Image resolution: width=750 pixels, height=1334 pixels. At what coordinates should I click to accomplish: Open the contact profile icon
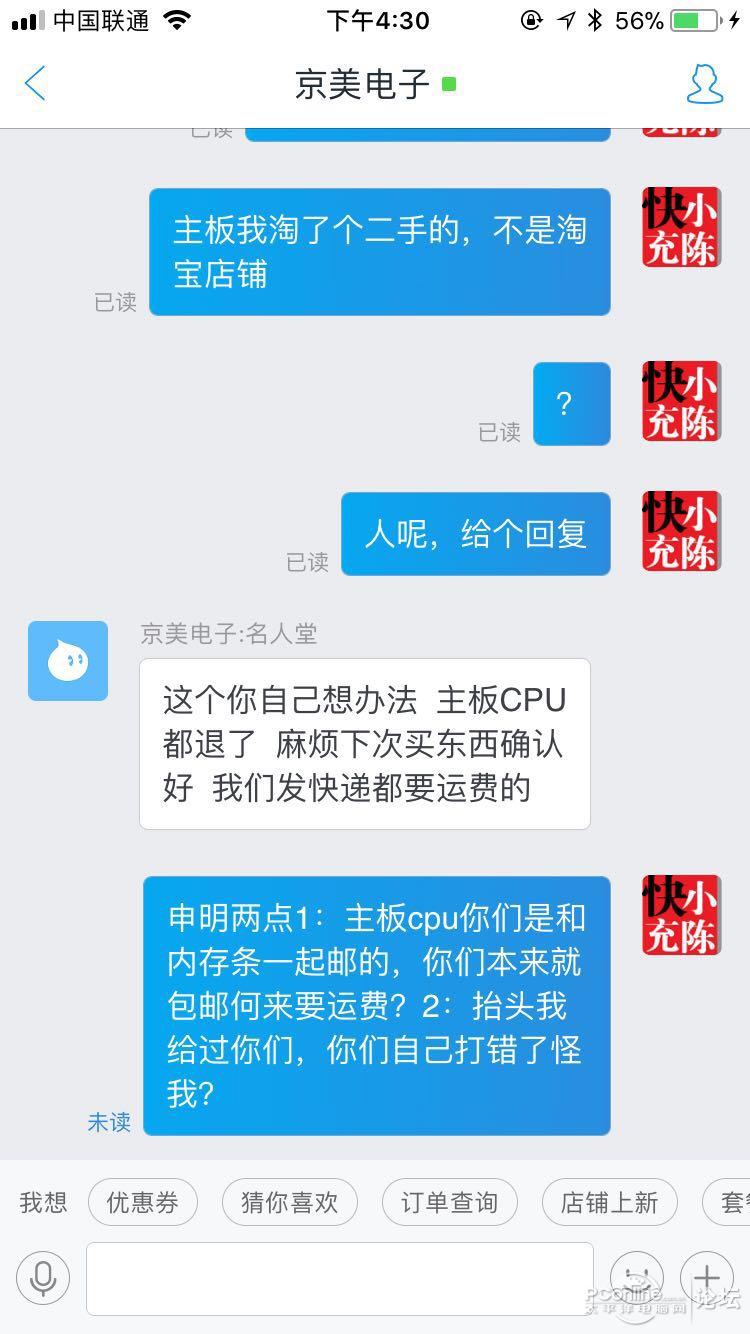point(704,84)
